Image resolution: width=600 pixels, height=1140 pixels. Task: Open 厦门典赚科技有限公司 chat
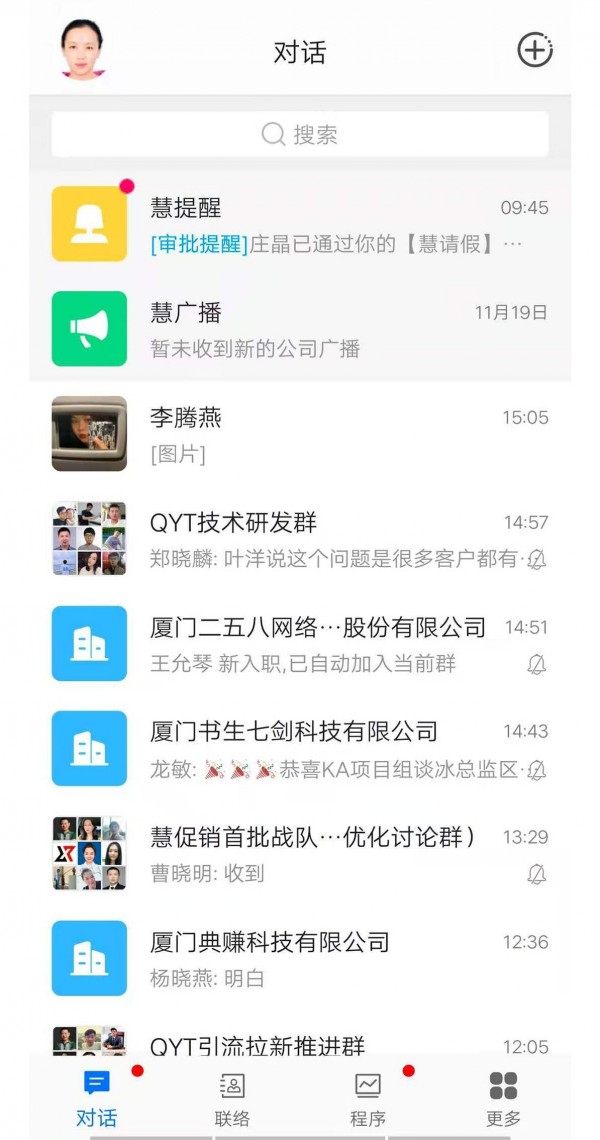pyautogui.click(x=300, y=959)
